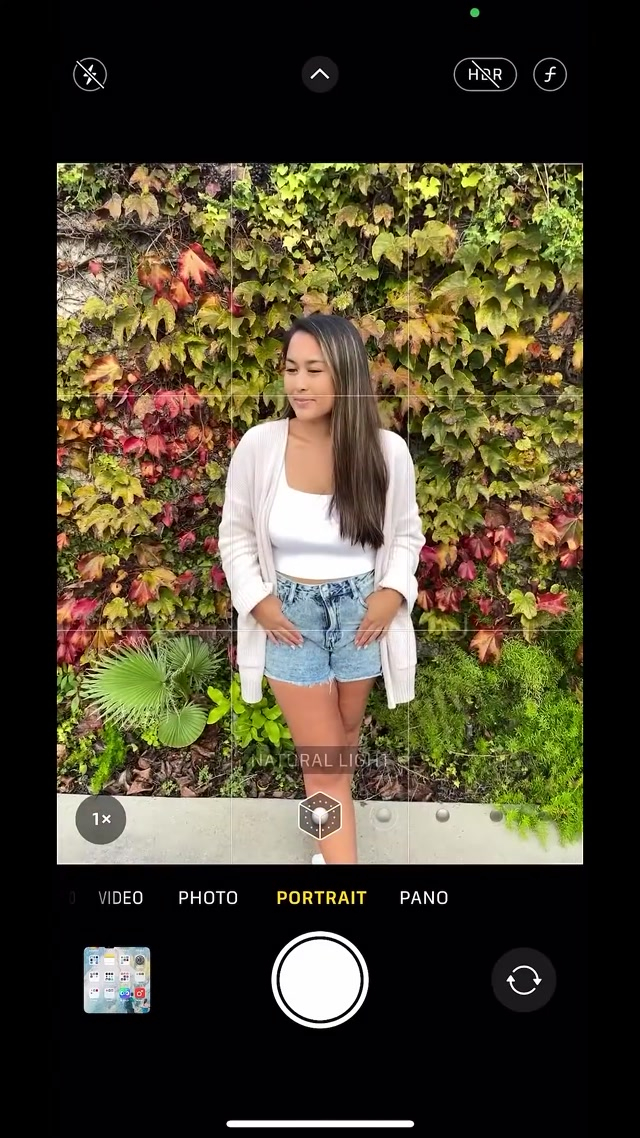This screenshot has width=640, height=1138.
Task: Flip to the front camera
Action: coord(523,980)
